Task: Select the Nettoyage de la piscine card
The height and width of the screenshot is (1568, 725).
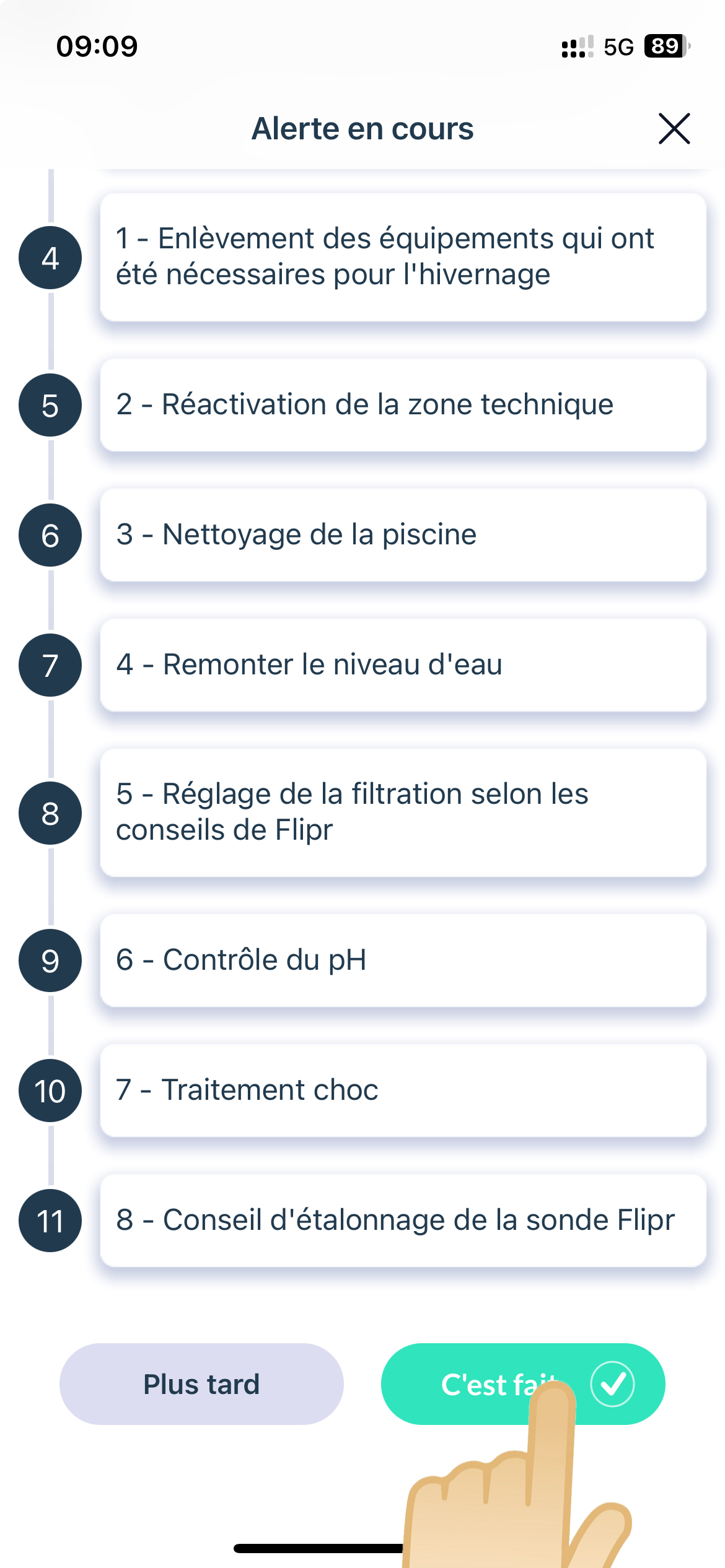Action: point(403,535)
